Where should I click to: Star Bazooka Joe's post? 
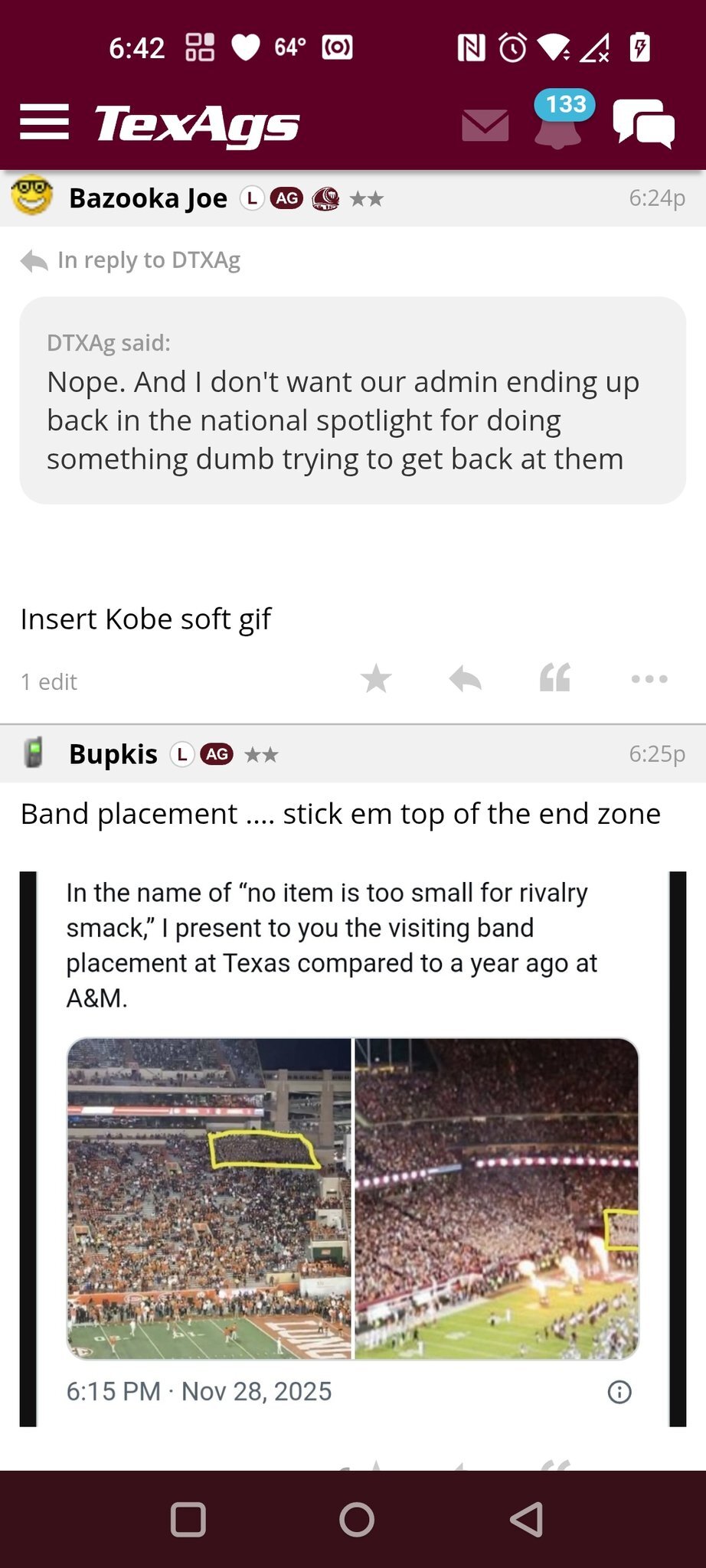376,679
